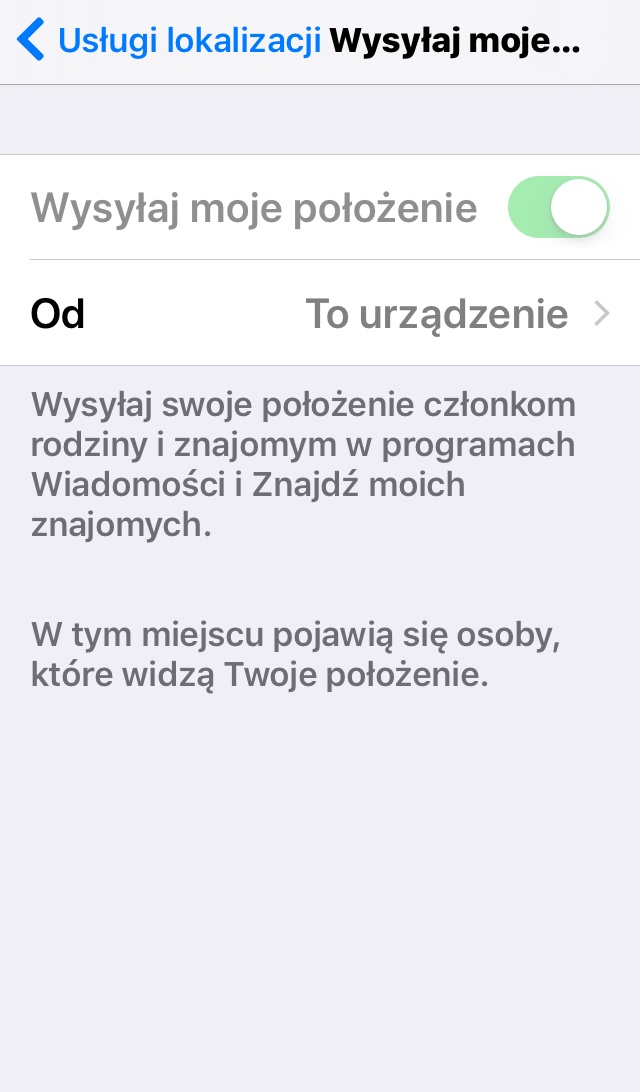
Task: Go back to Usługi lokalizacji
Action: pos(169,40)
